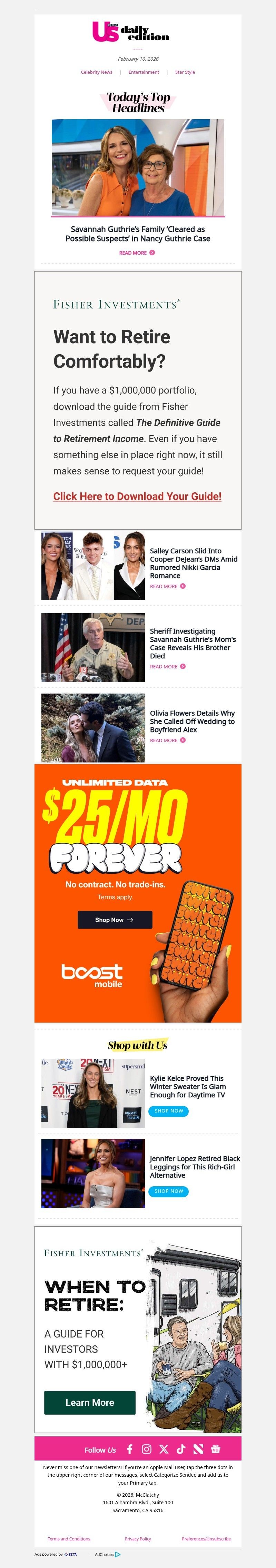Open the Entertainment section link
The height and width of the screenshot is (1568, 276).
(143, 72)
